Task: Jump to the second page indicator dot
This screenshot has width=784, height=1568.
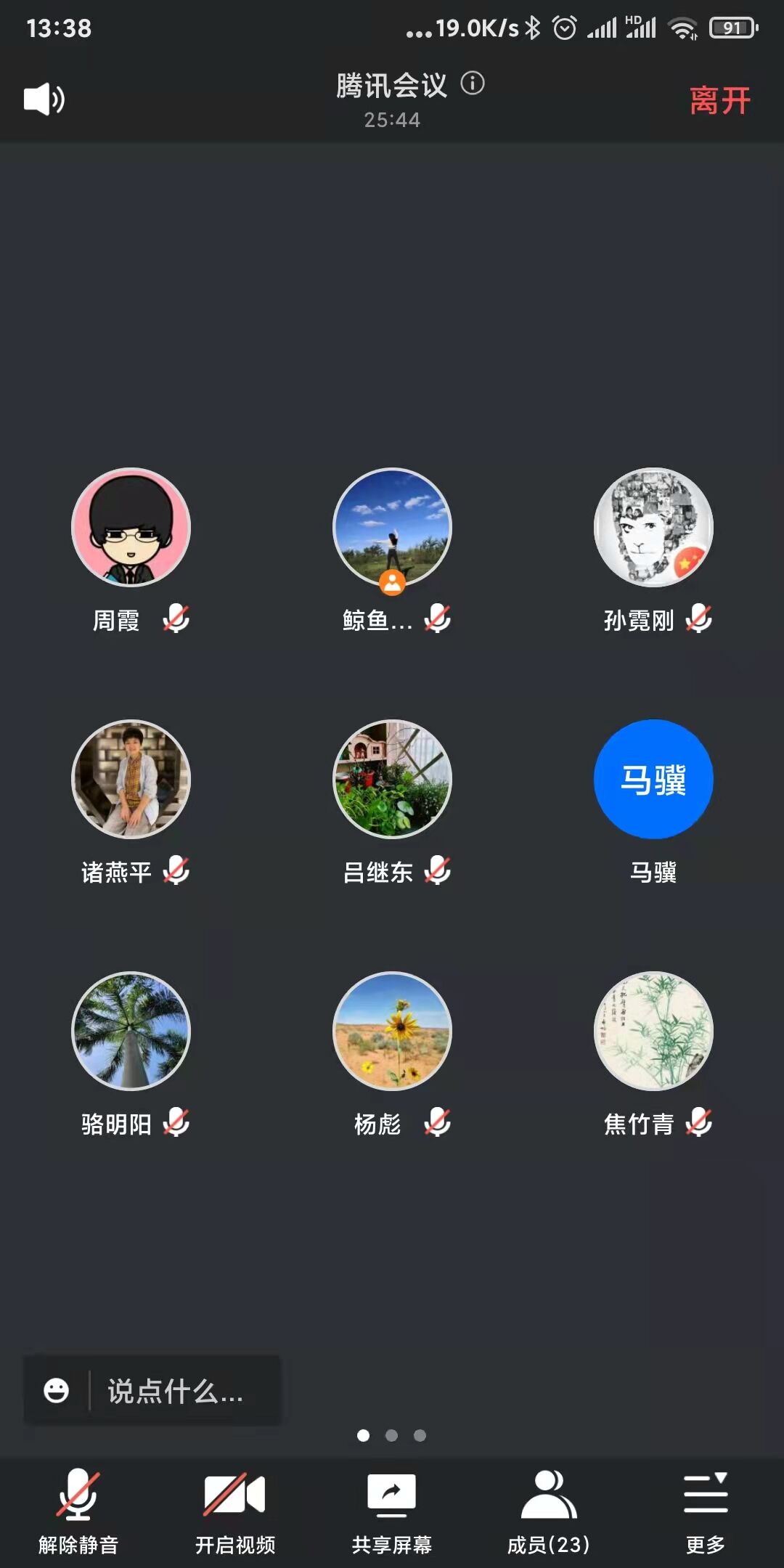Action: pos(391,1435)
